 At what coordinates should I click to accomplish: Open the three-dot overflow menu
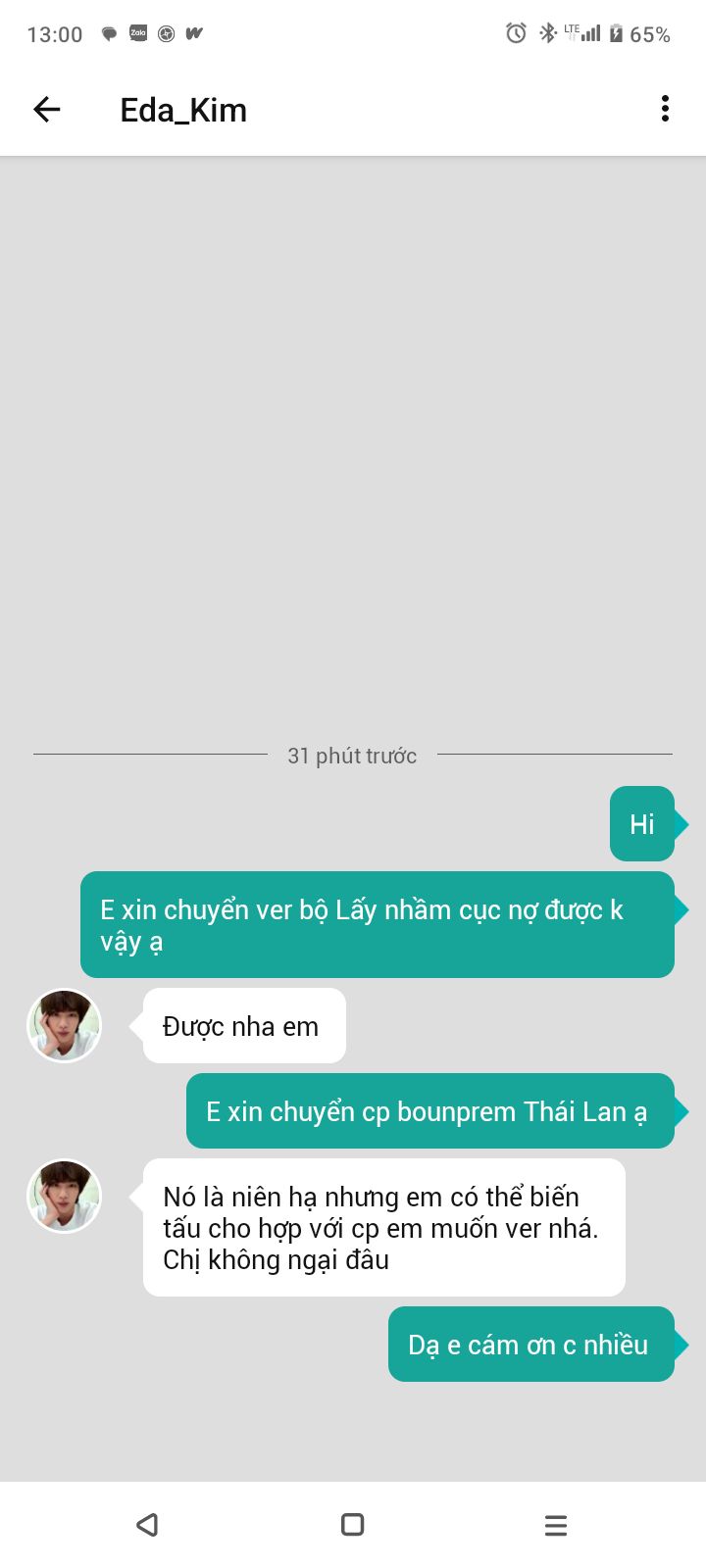click(665, 109)
